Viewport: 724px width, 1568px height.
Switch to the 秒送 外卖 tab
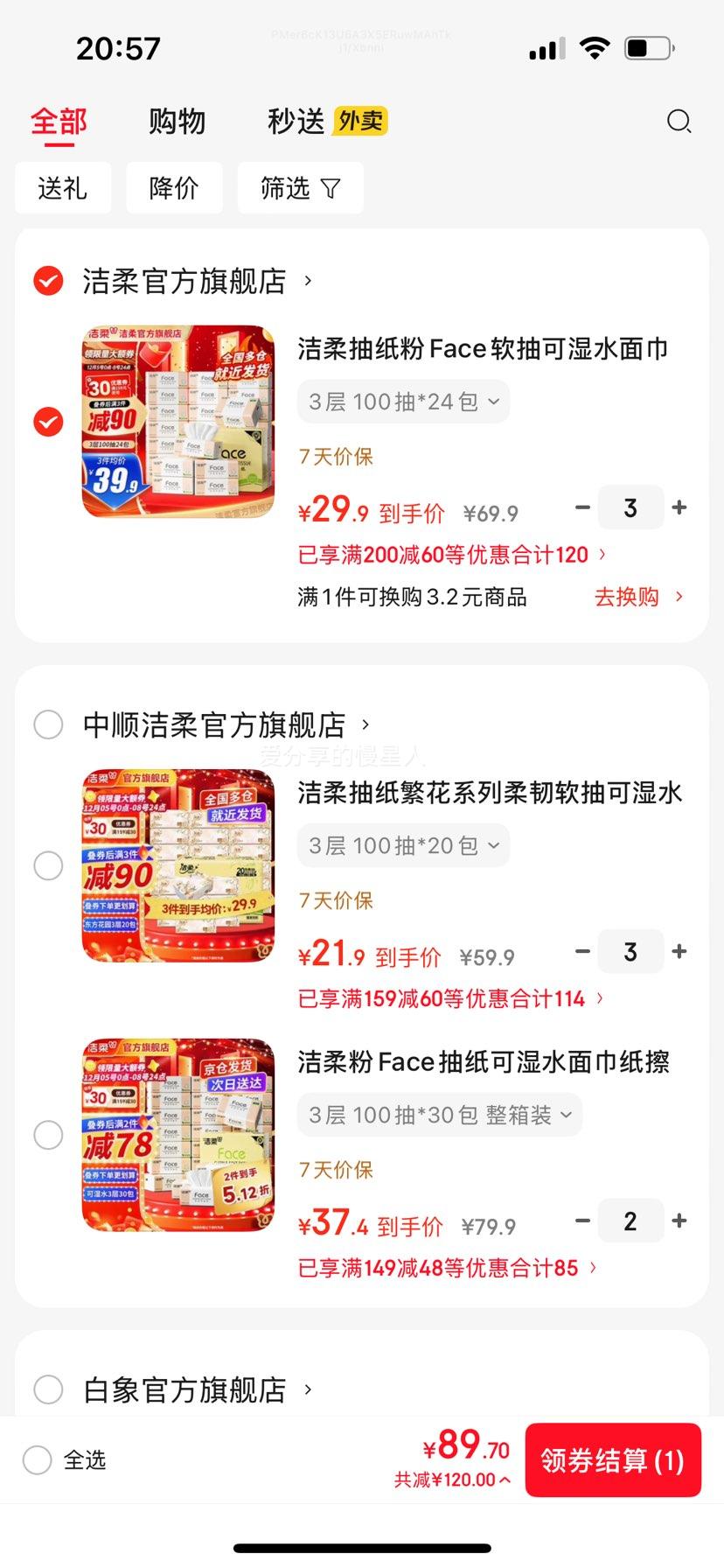(326, 122)
